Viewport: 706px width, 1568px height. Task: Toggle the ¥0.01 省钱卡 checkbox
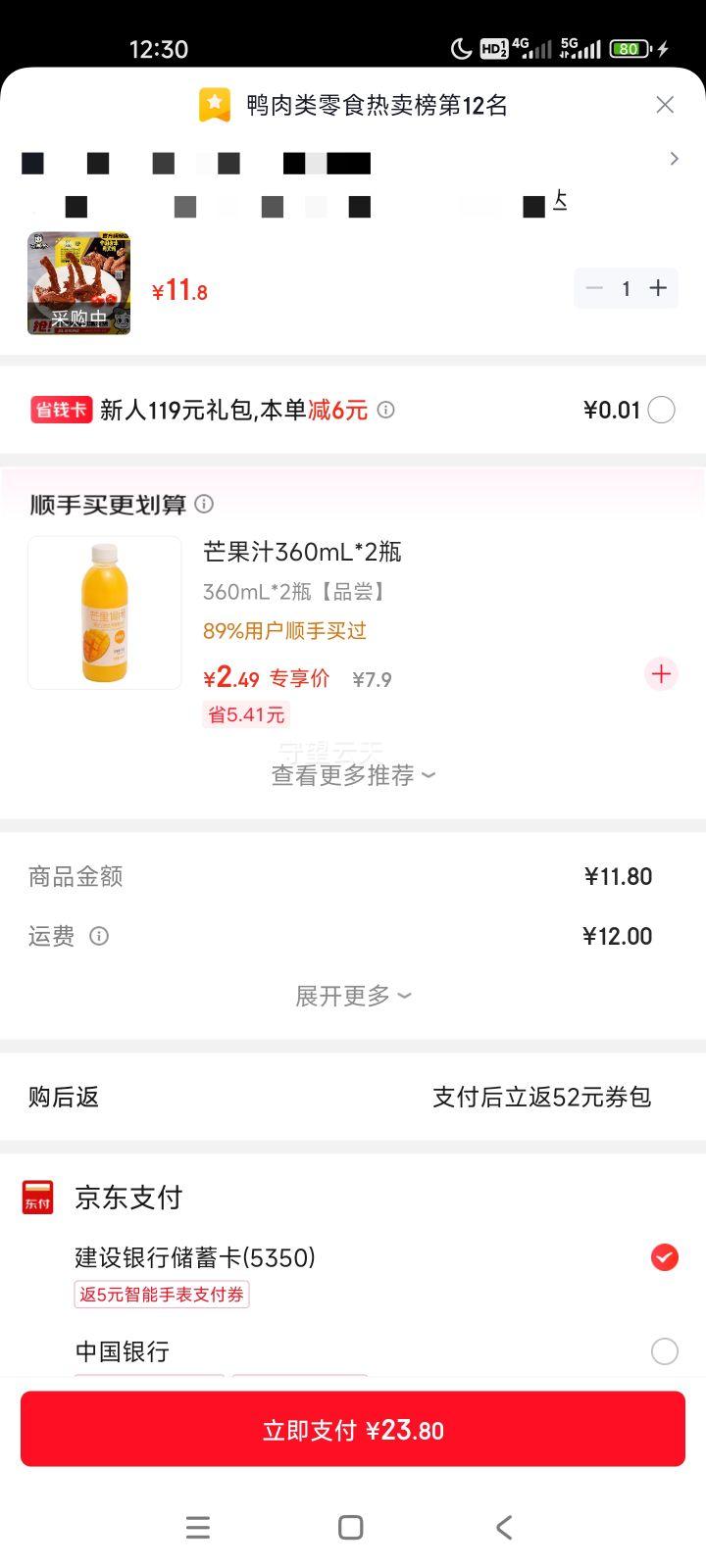662,410
